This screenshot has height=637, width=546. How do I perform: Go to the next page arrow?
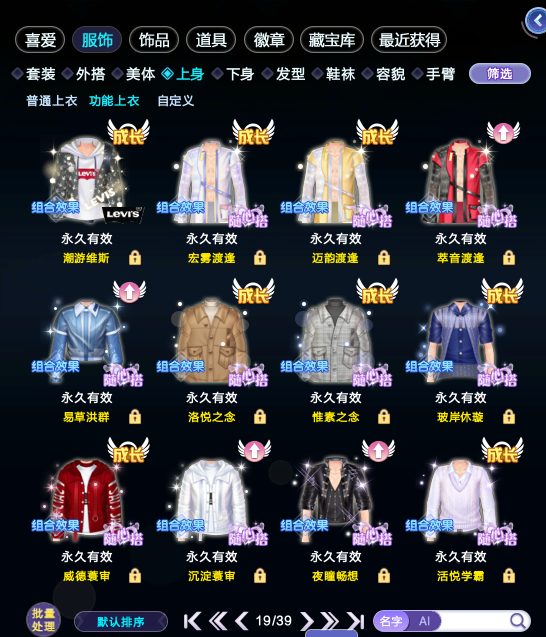[x=307, y=621]
